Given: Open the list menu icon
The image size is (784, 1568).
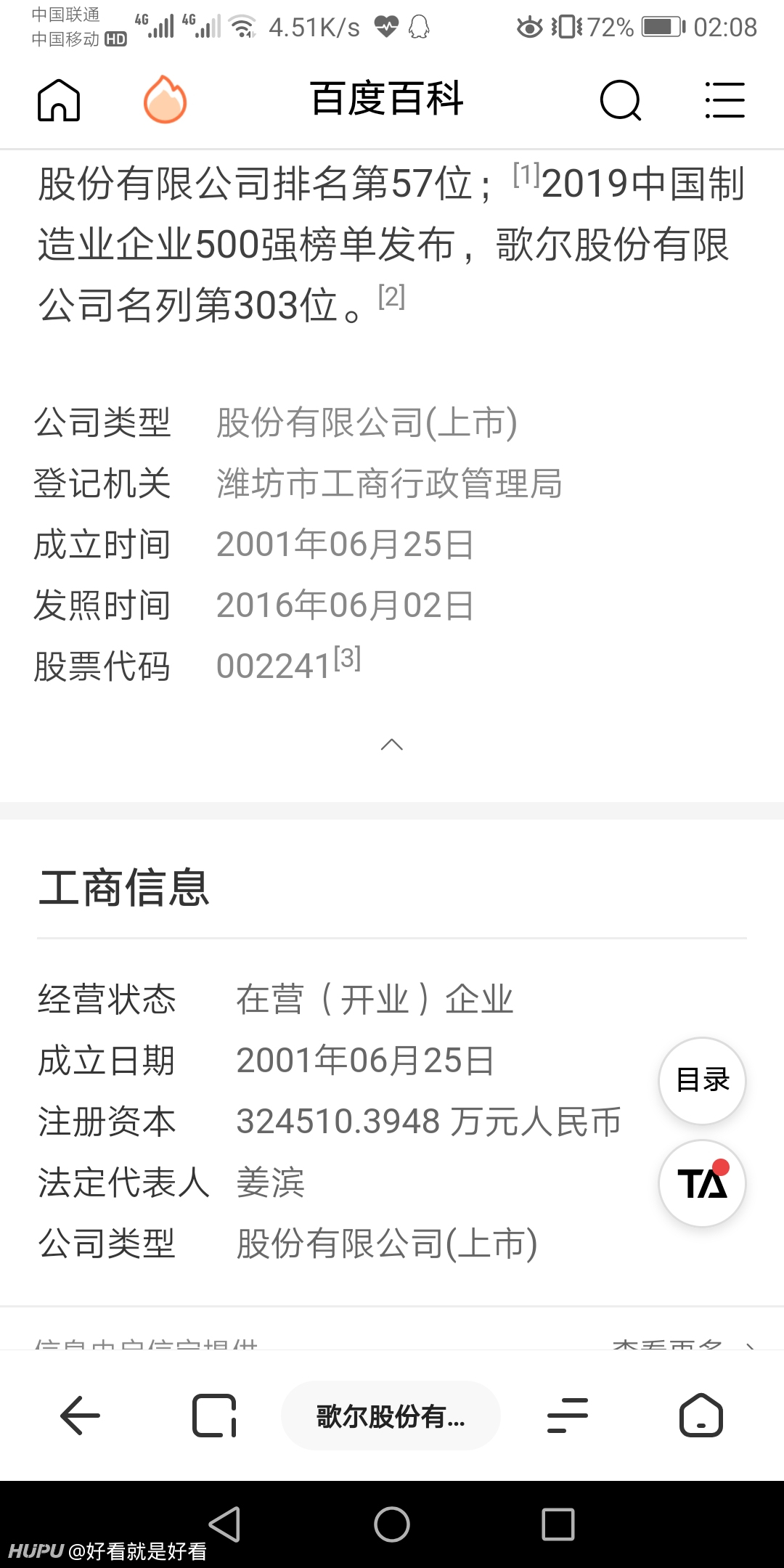Looking at the screenshot, I should (724, 100).
